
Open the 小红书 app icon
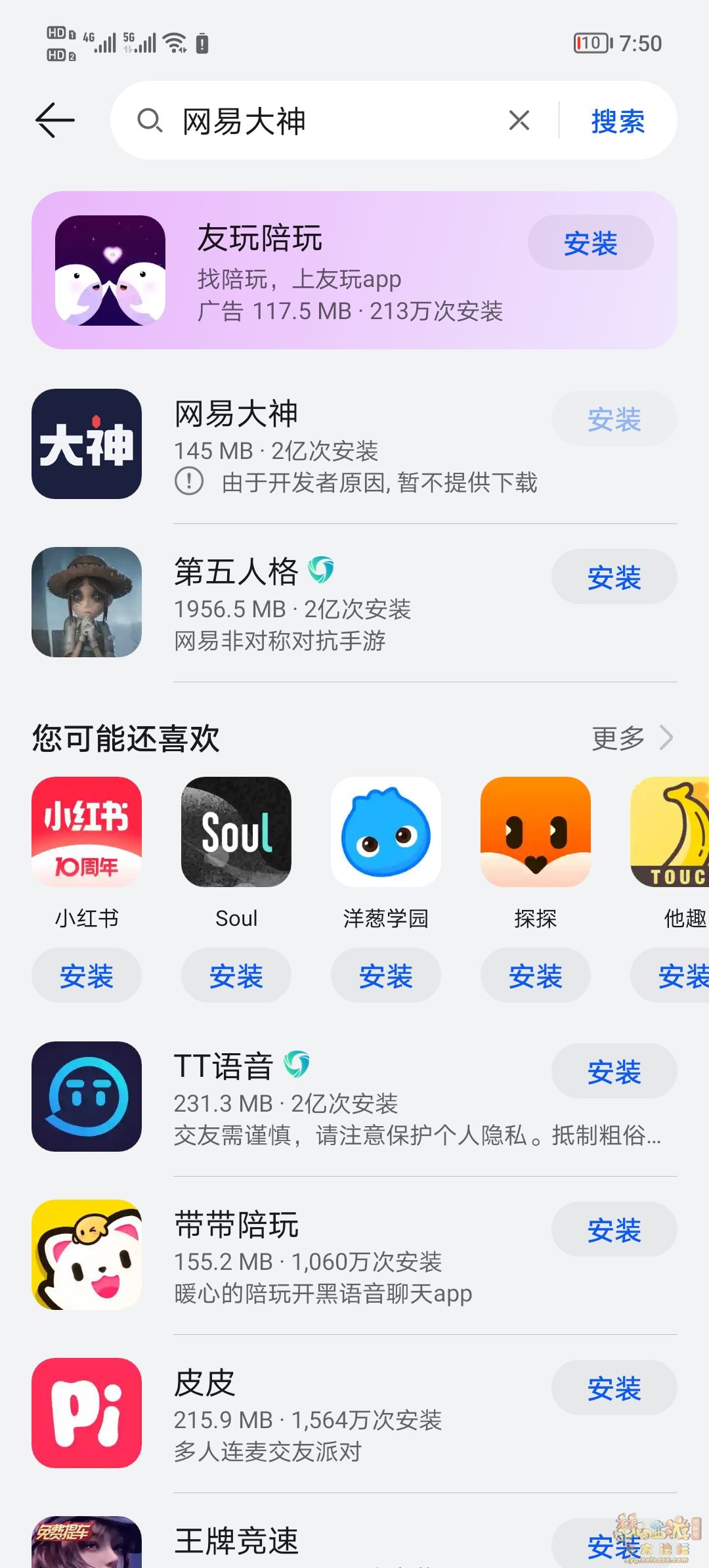[x=87, y=832]
